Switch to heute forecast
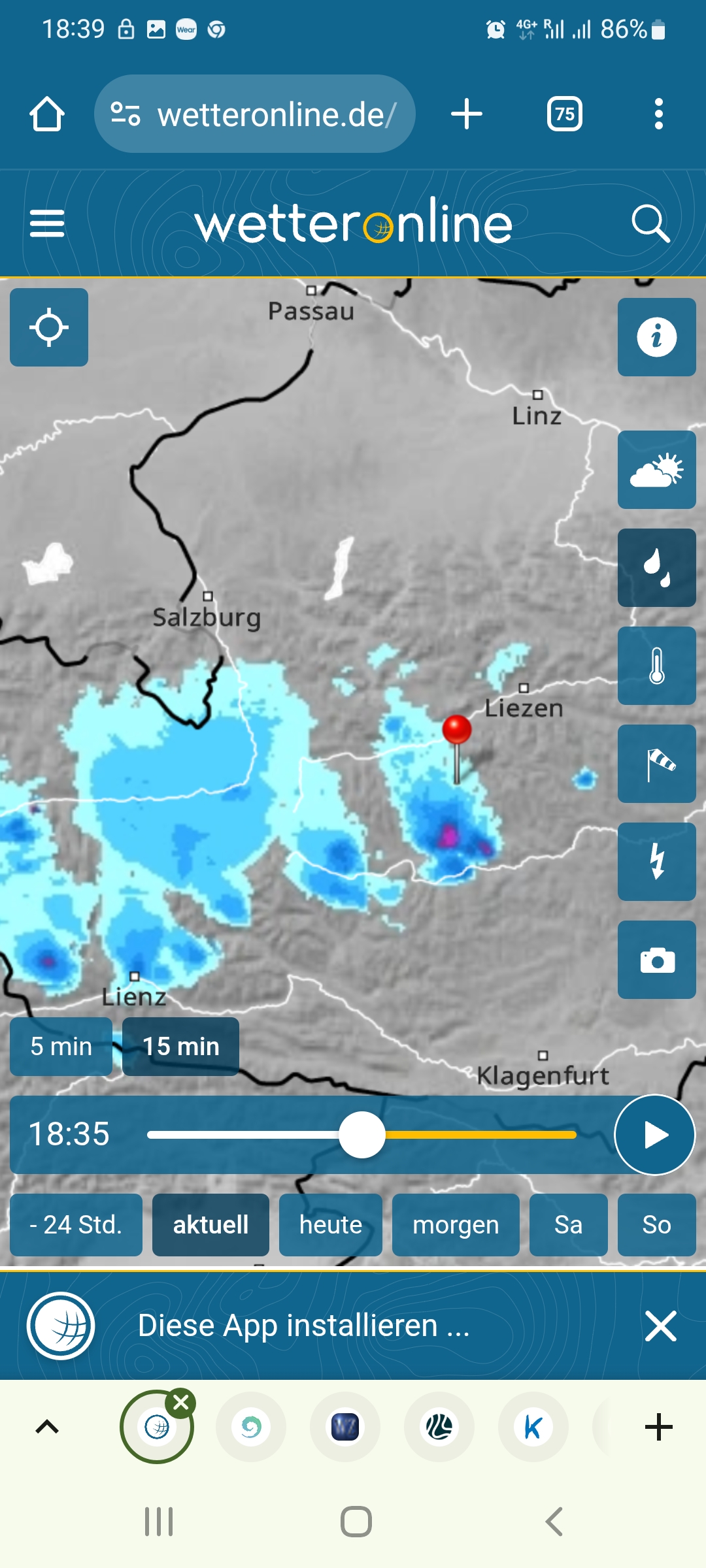The image size is (706, 1568). 330,1225
